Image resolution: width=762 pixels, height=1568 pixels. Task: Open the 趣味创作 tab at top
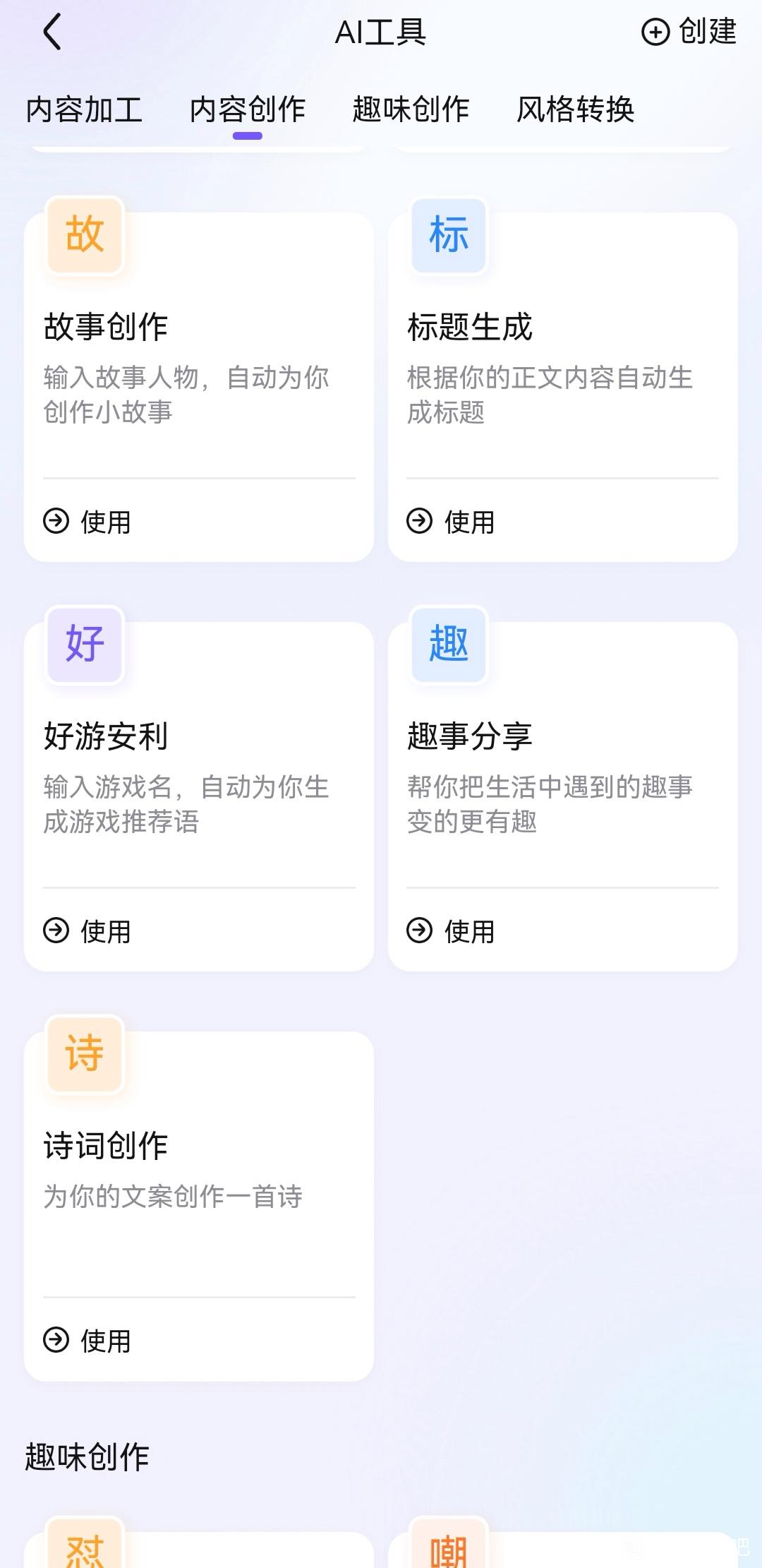[411, 109]
